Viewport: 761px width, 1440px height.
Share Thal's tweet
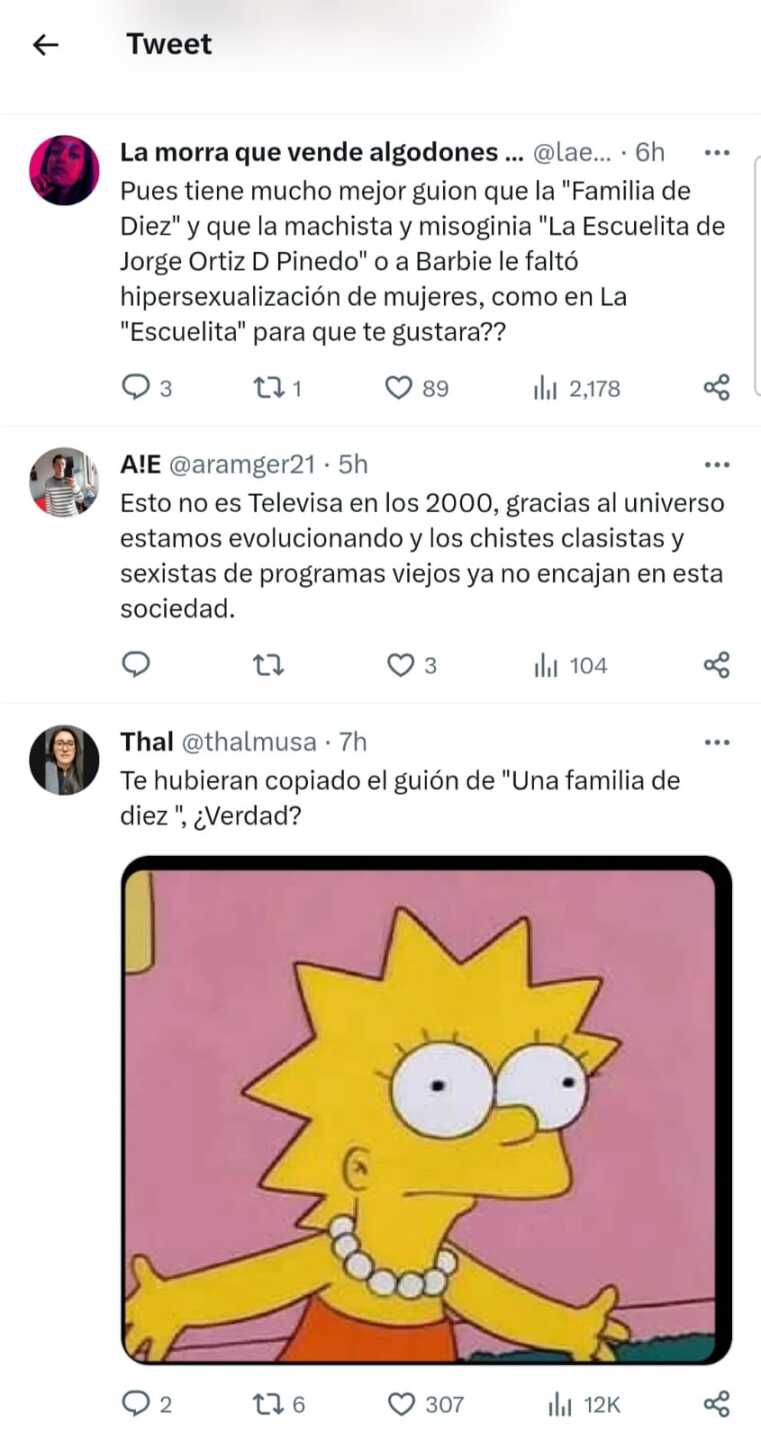[x=715, y=1404]
